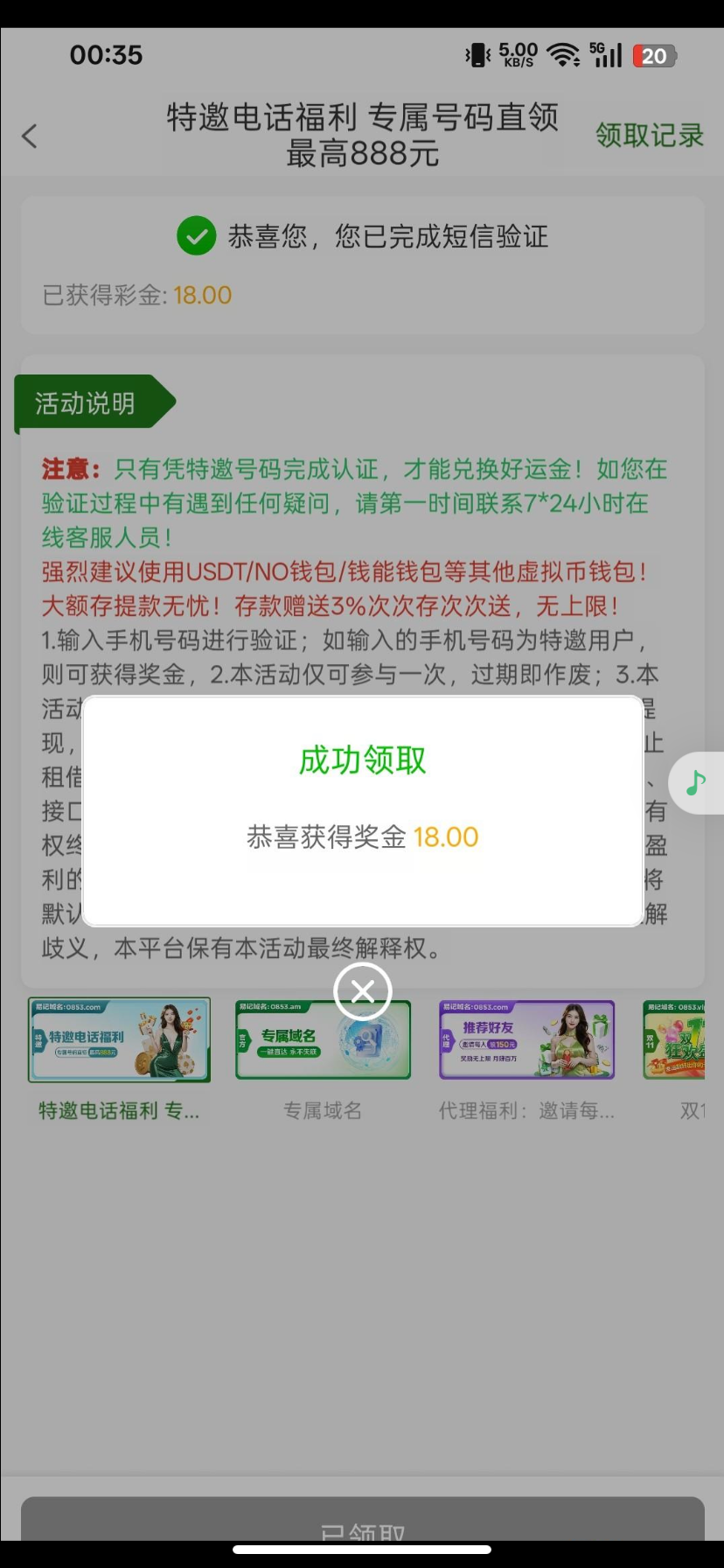724x1568 pixels.
Task: Go back using the top-left arrow
Action: click(30, 136)
